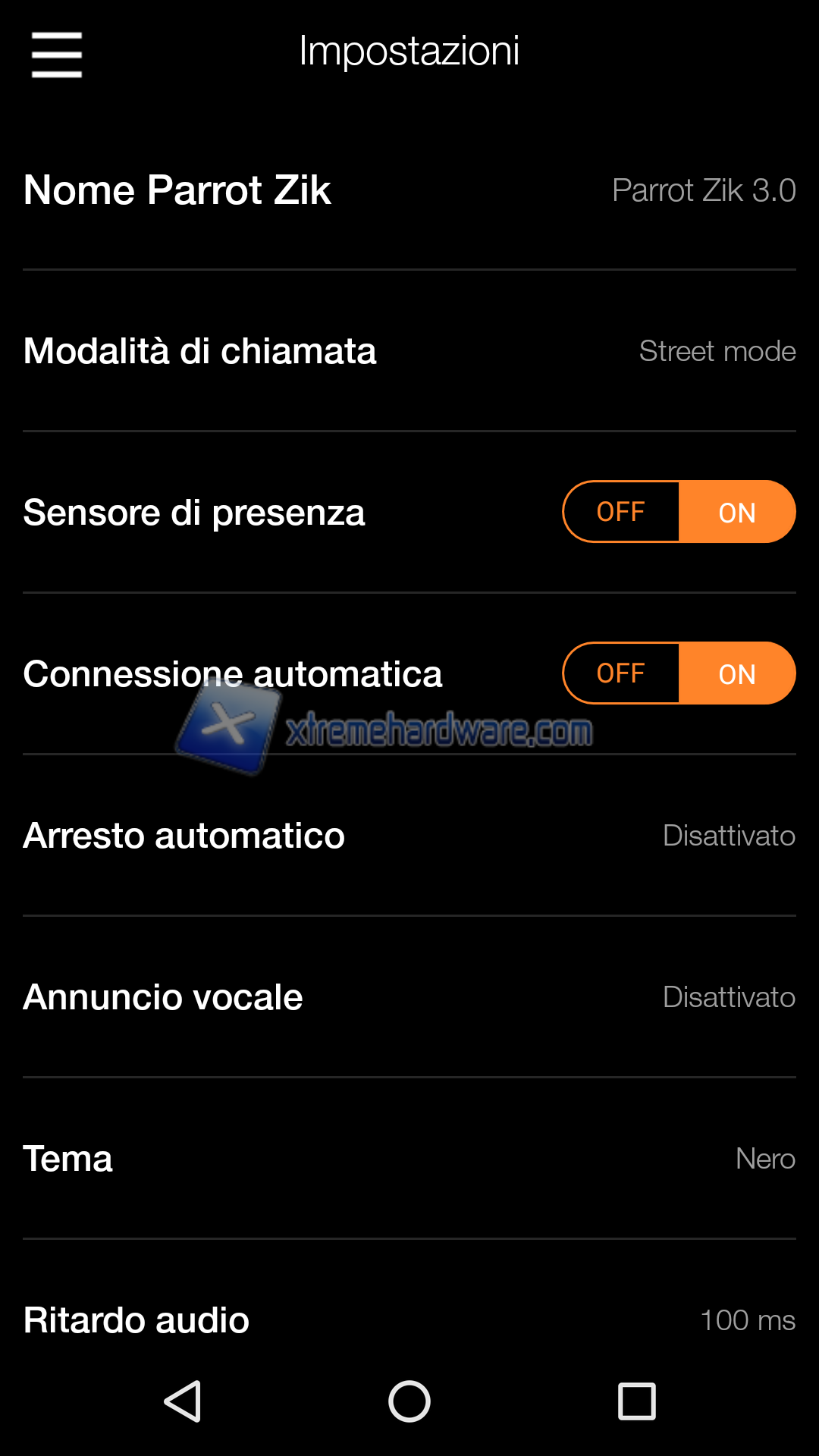Disable Connessione automatica

coord(620,673)
